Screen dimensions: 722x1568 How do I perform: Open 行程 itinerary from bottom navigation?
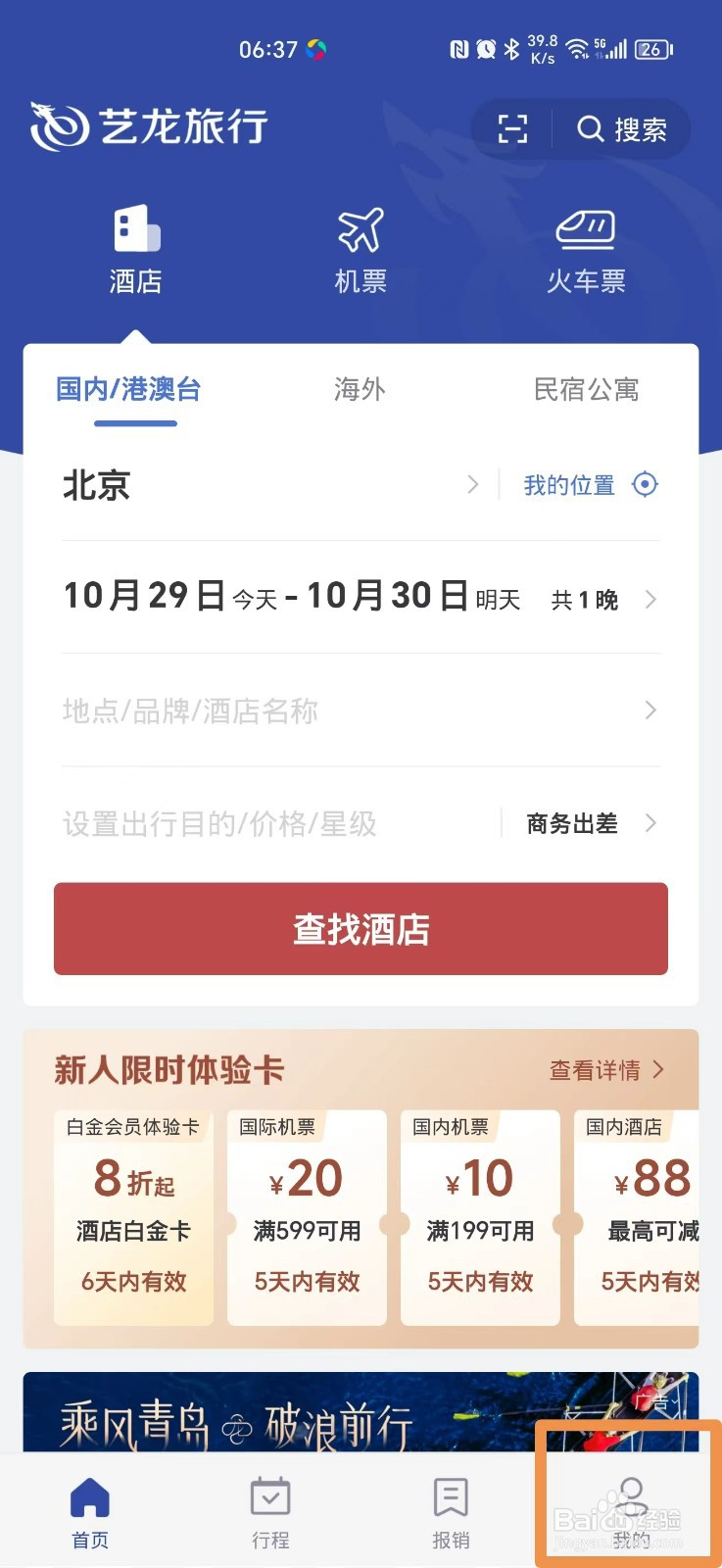[x=270, y=1509]
